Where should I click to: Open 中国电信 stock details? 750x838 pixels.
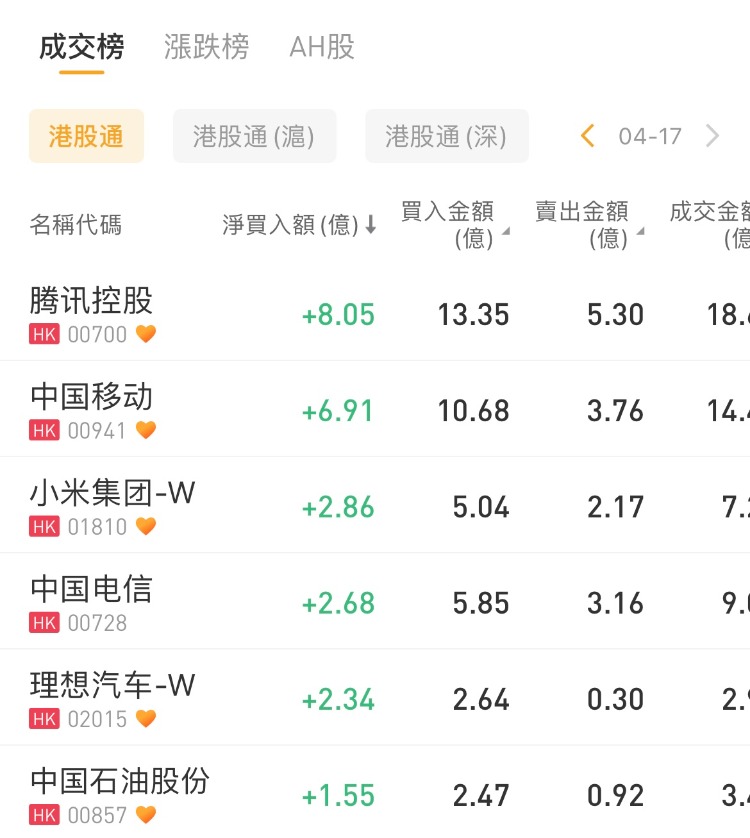tap(92, 601)
